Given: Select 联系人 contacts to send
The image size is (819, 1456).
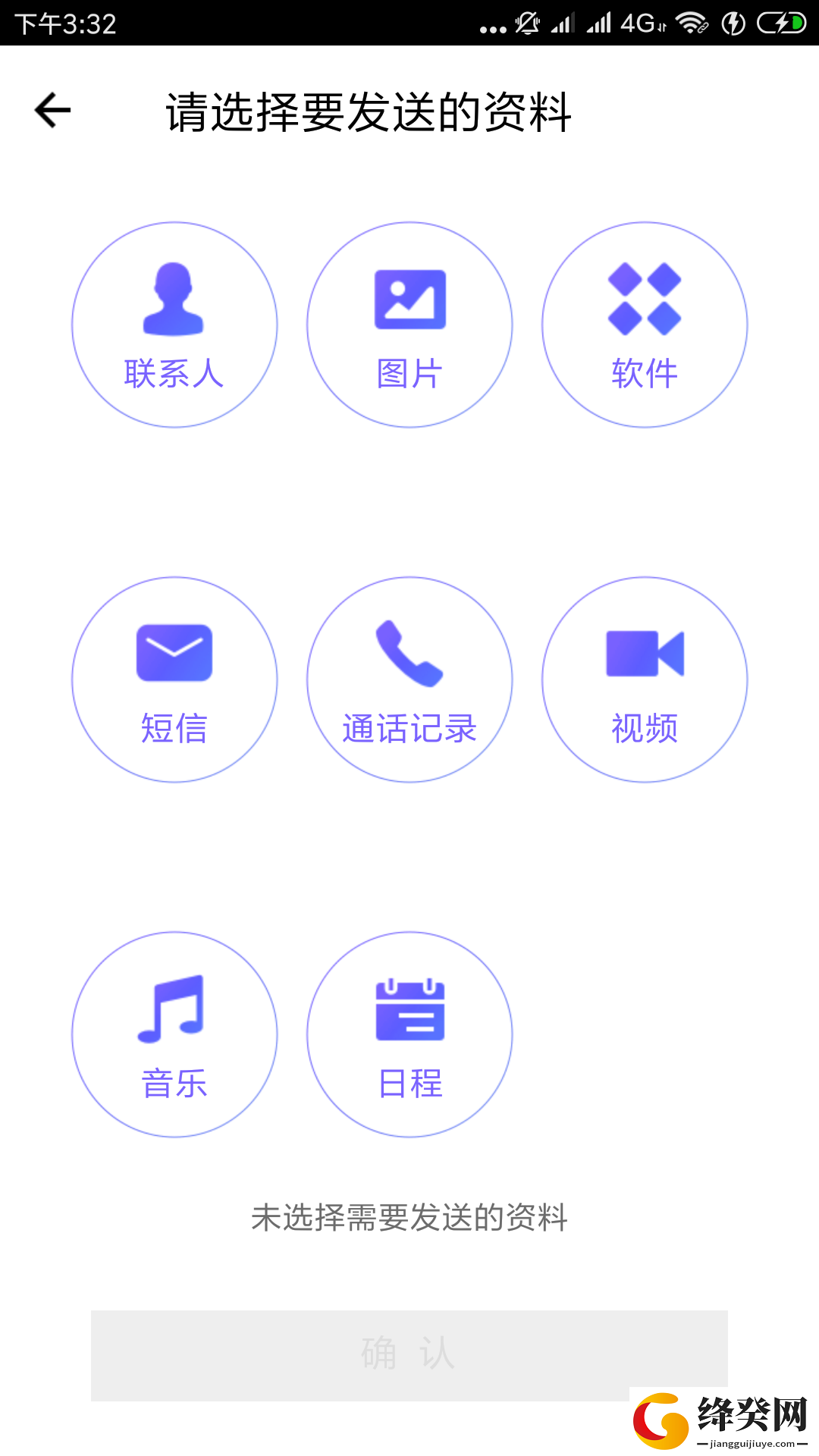Looking at the screenshot, I should click(x=174, y=325).
